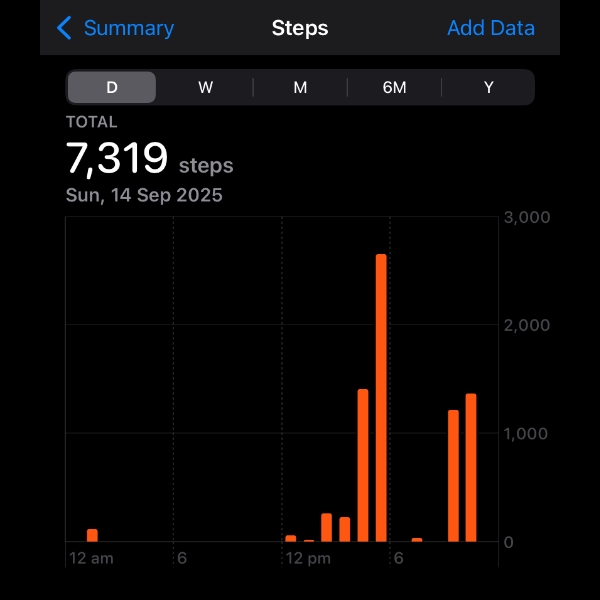The width and height of the screenshot is (600, 600).
Task: Switch to the Y (year) view
Action: pos(488,87)
